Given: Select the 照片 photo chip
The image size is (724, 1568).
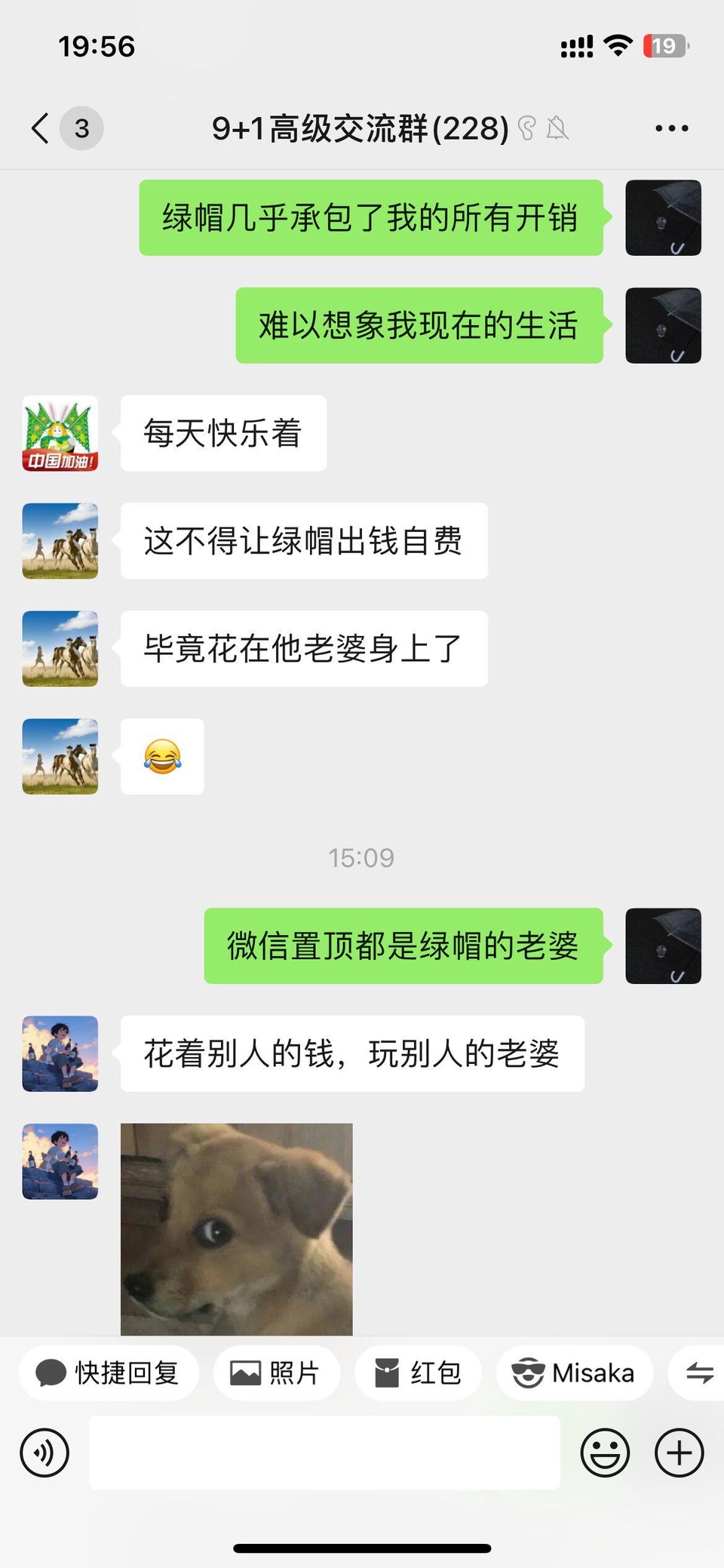Looking at the screenshot, I should click(x=276, y=1373).
